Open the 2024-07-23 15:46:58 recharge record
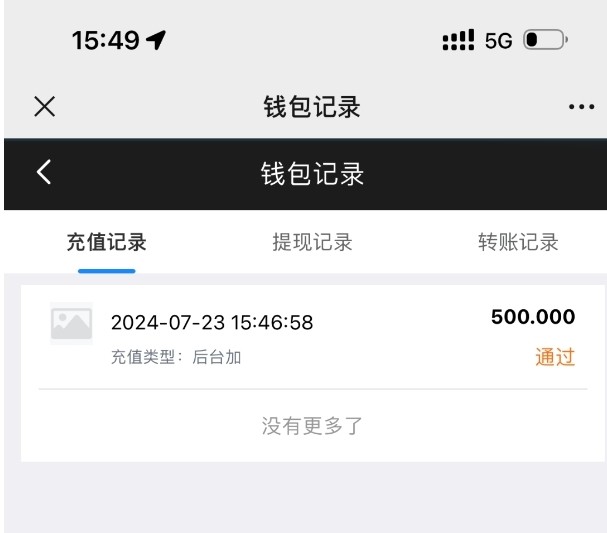607x533 pixels. 312,337
